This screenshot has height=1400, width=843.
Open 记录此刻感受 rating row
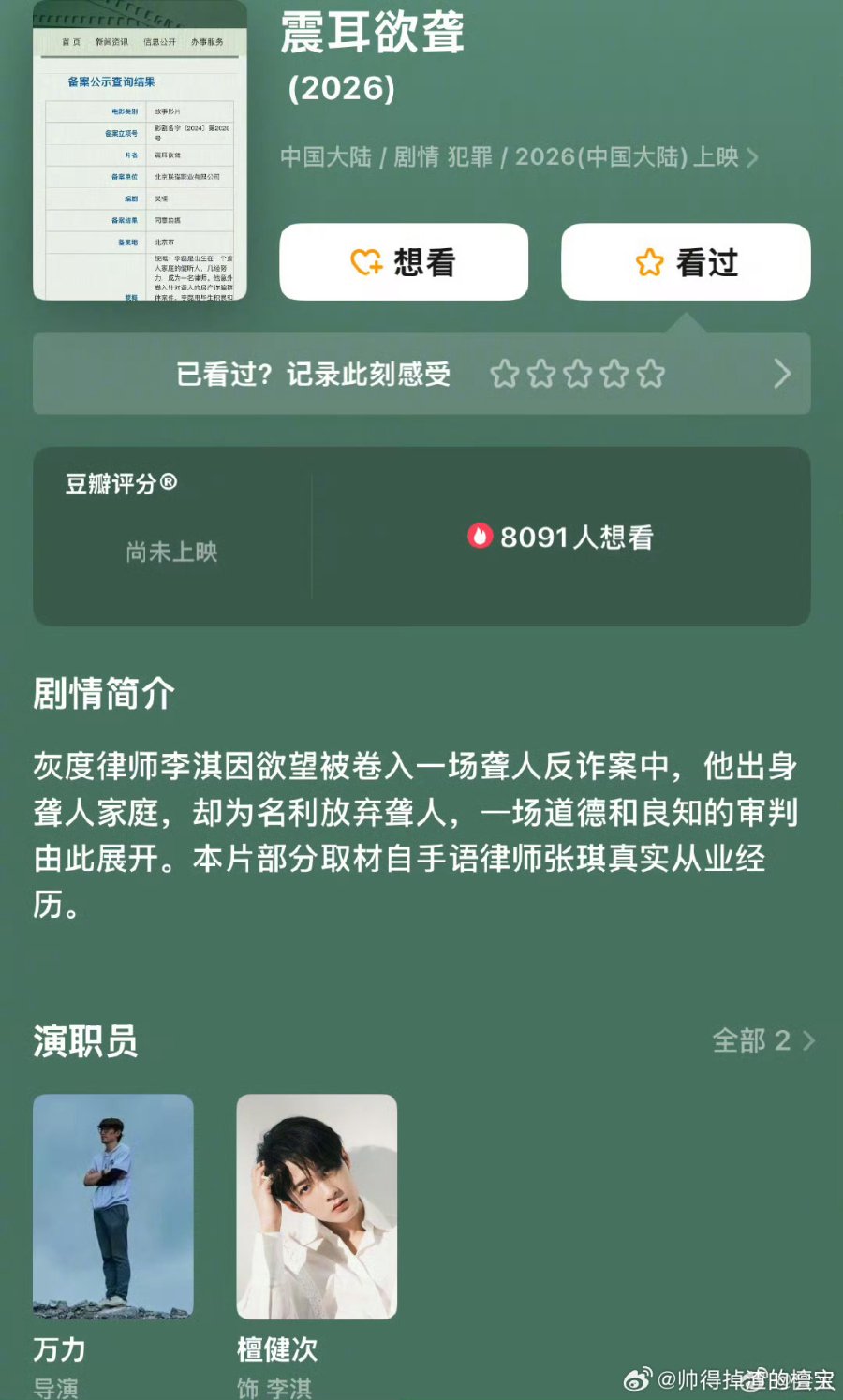(421, 374)
